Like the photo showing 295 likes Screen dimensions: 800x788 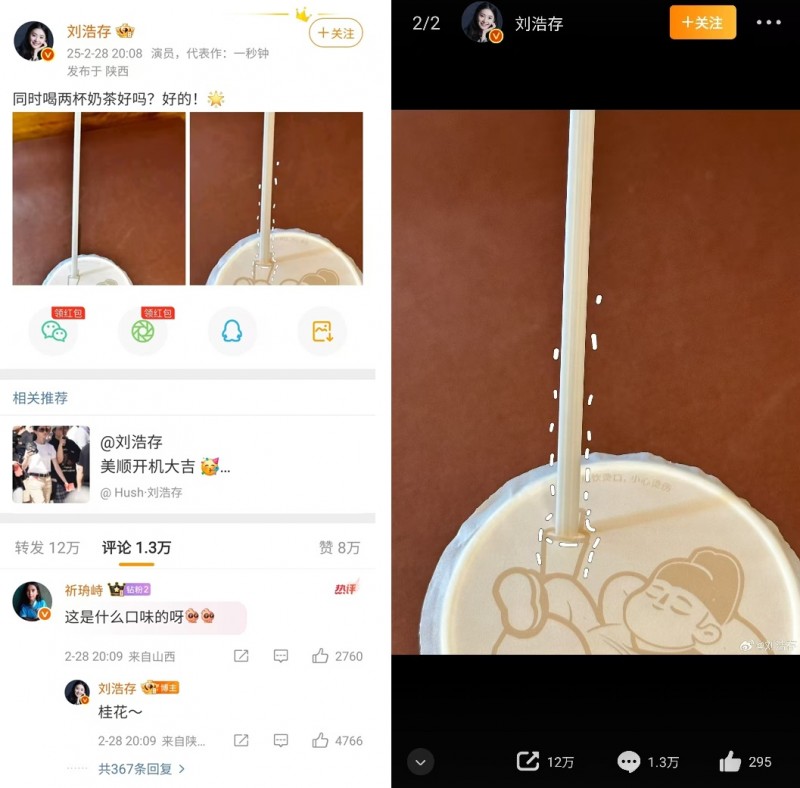pyautogui.click(x=731, y=762)
